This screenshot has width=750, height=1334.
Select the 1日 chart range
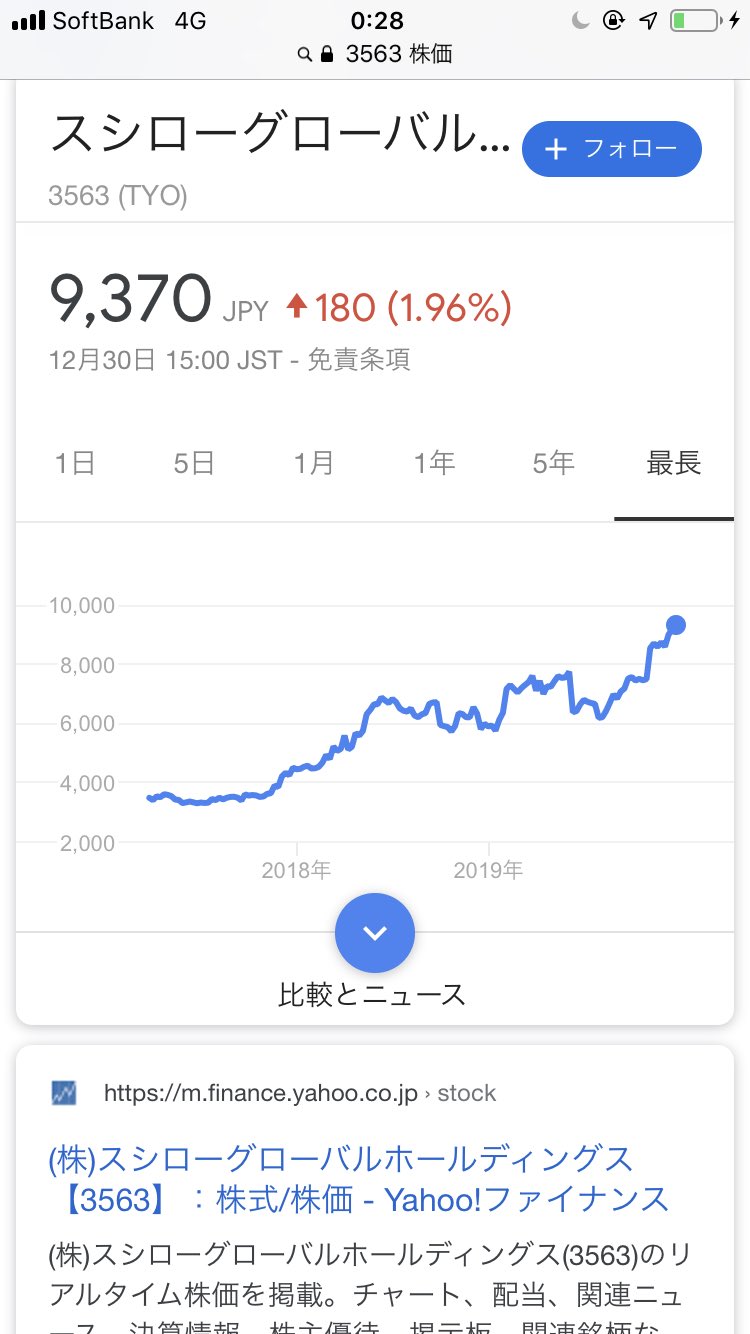click(x=75, y=463)
